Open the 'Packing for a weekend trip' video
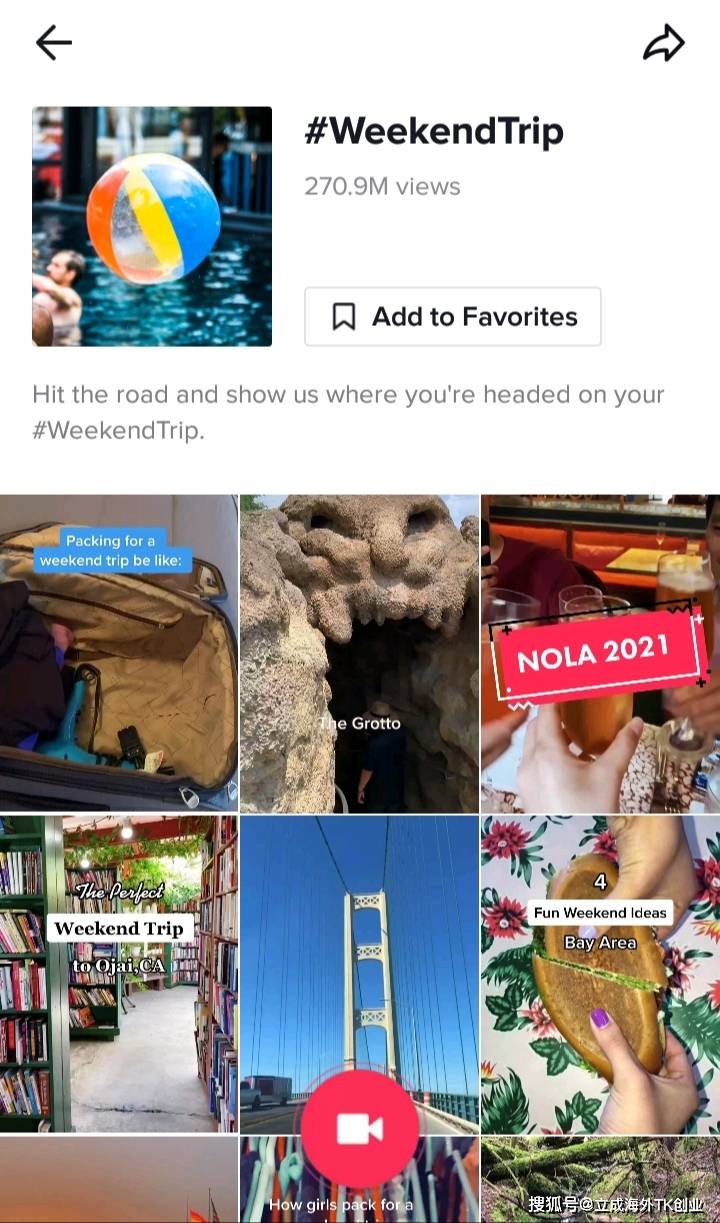 pos(119,652)
